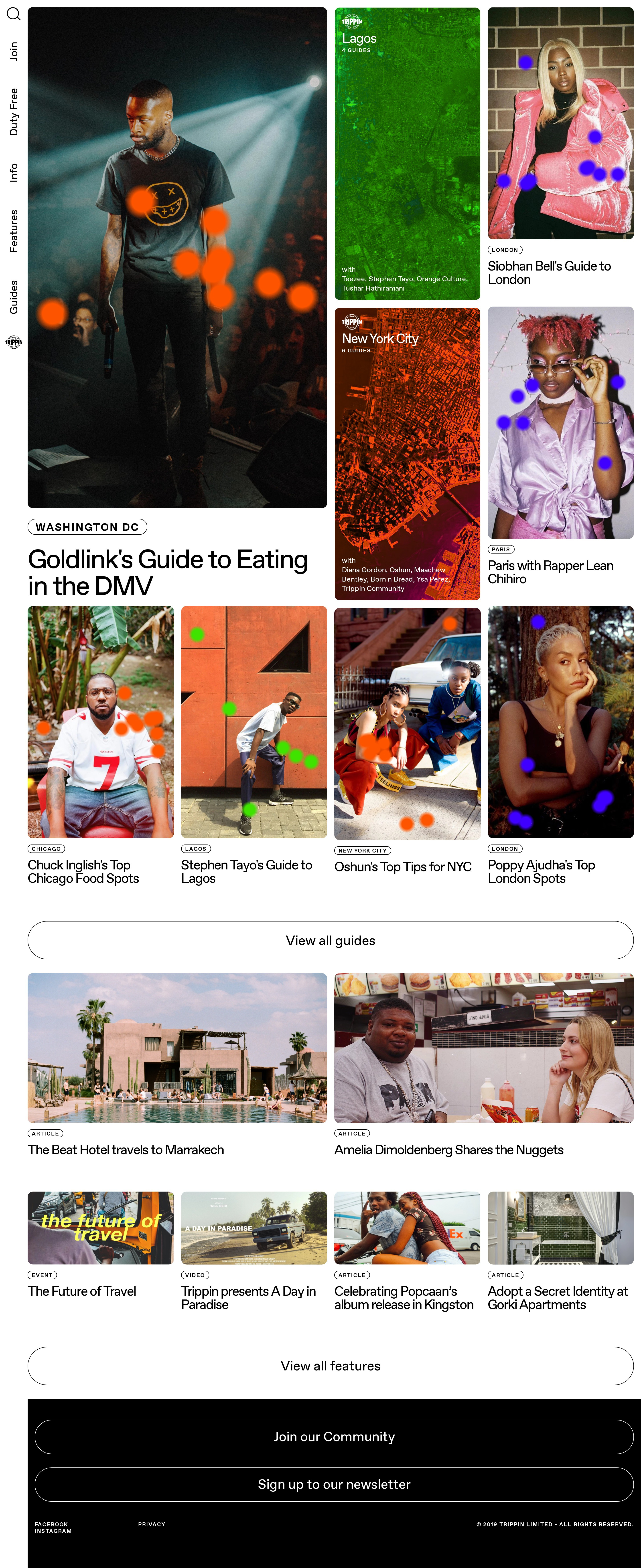Read Paris with Rapper Lean Chihiro
Image resolution: width=641 pixels, height=1568 pixels.
point(550,572)
